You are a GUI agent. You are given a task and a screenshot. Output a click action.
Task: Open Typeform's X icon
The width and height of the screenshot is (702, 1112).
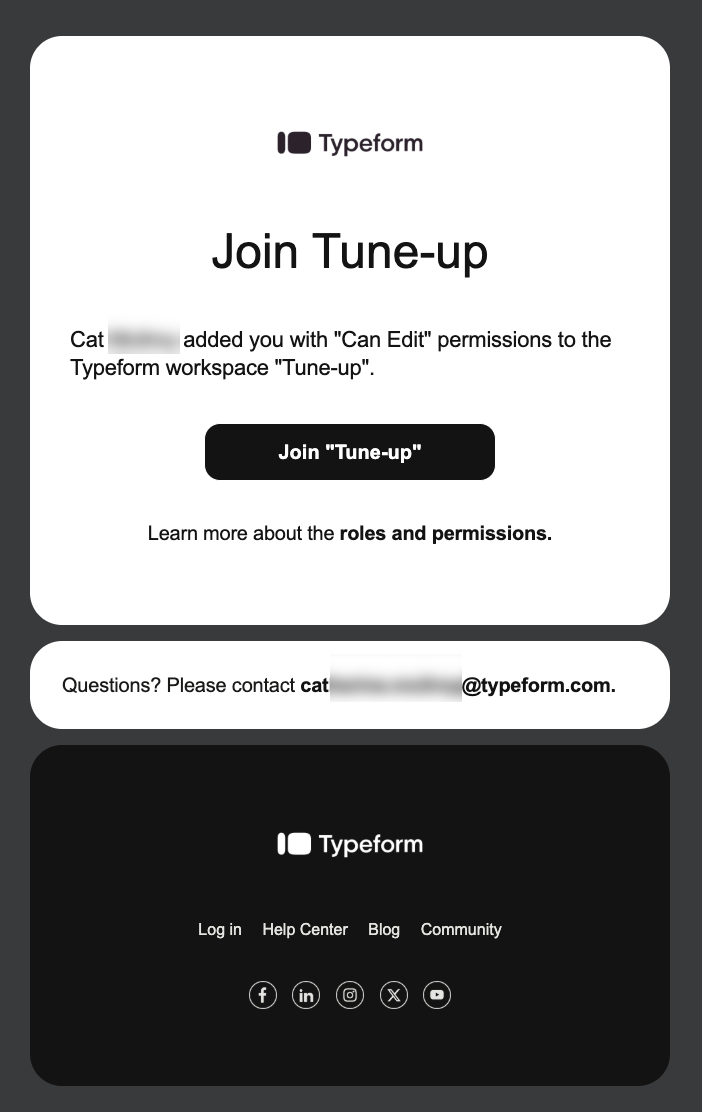394,995
